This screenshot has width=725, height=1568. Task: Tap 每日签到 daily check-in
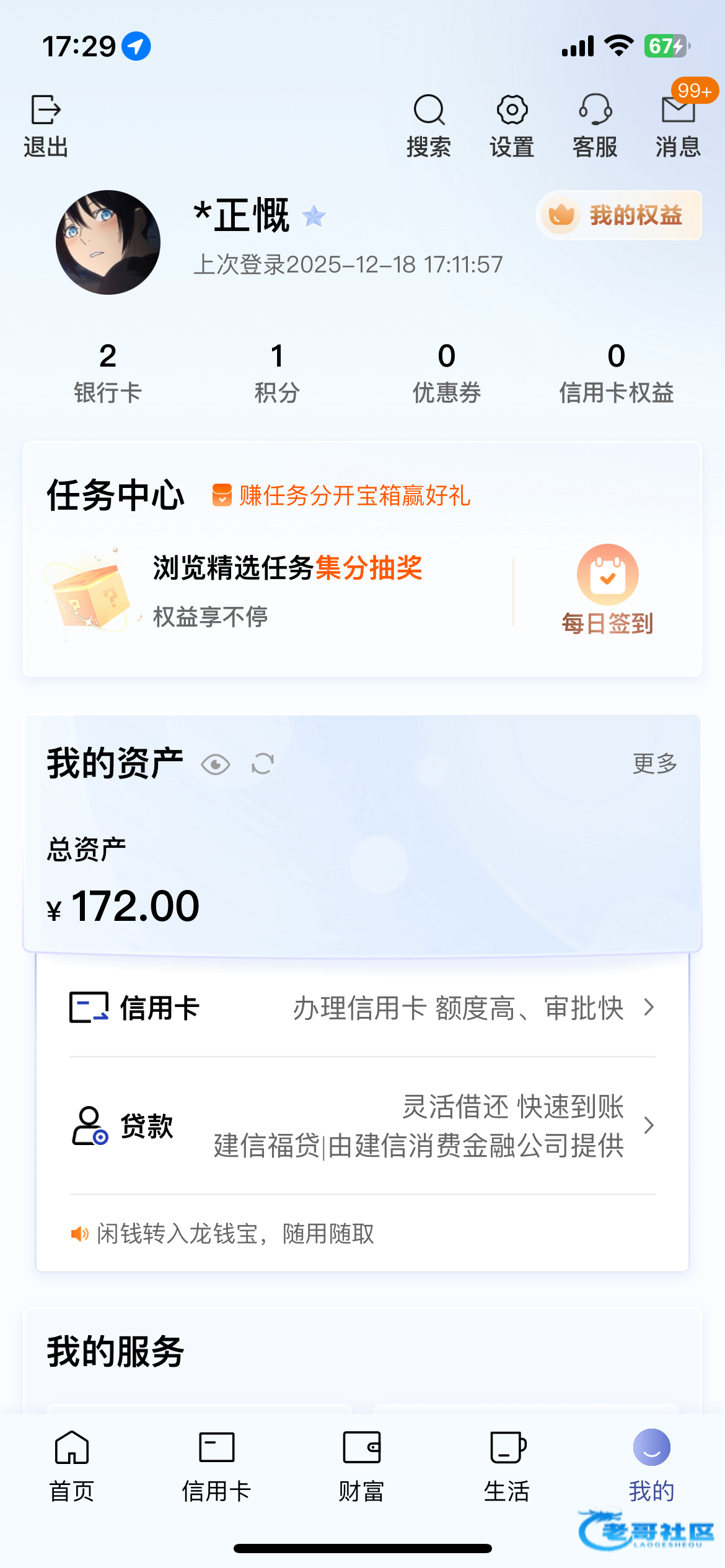pos(607,588)
